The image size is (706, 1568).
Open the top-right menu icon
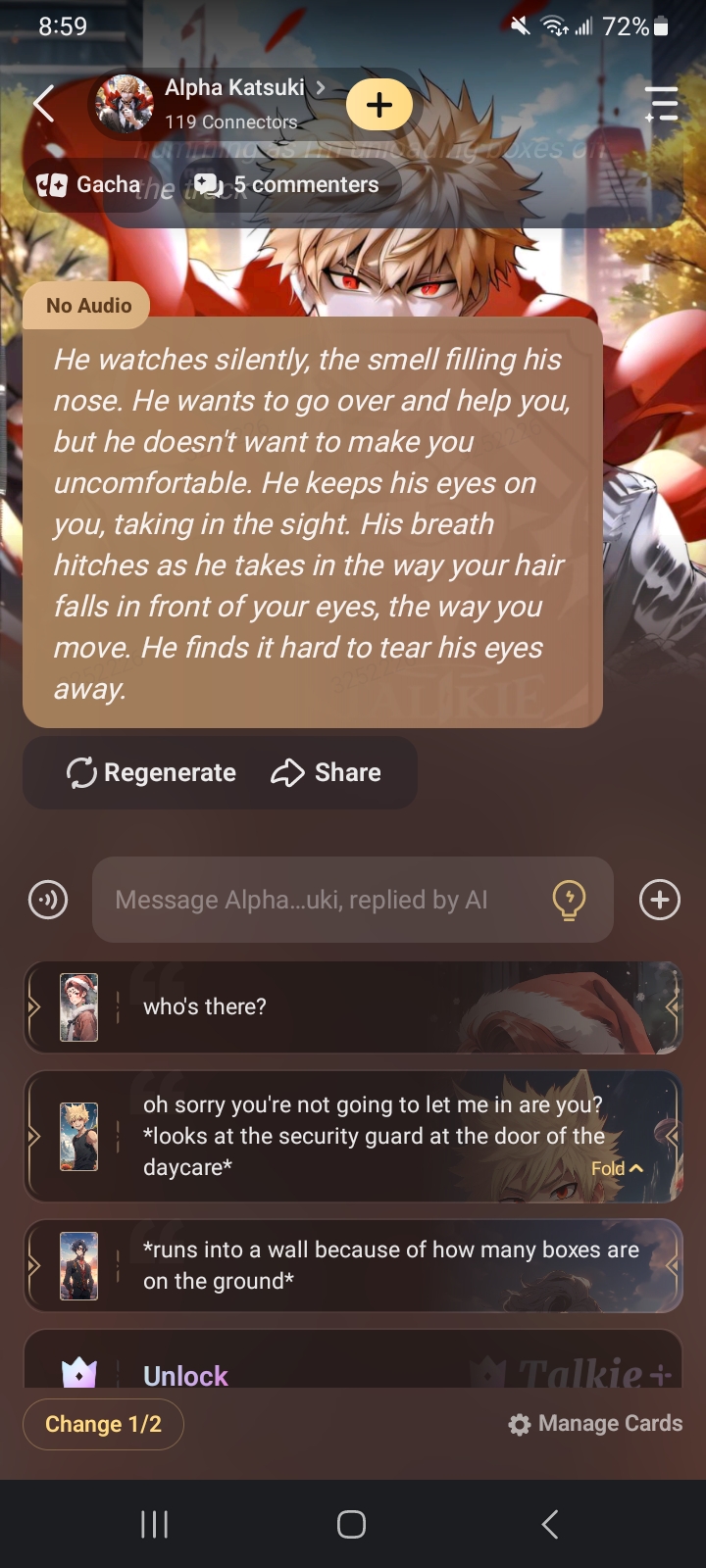tap(662, 103)
